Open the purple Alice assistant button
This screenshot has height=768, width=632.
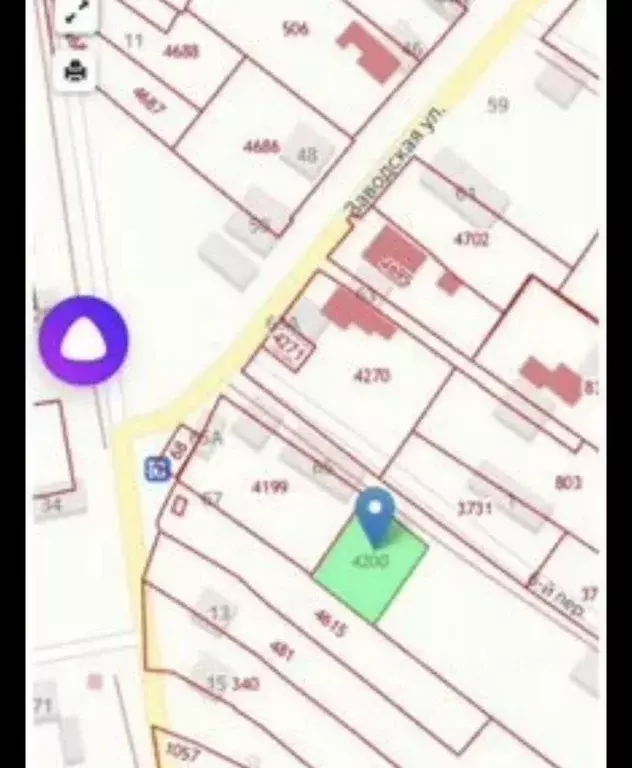coord(83,341)
